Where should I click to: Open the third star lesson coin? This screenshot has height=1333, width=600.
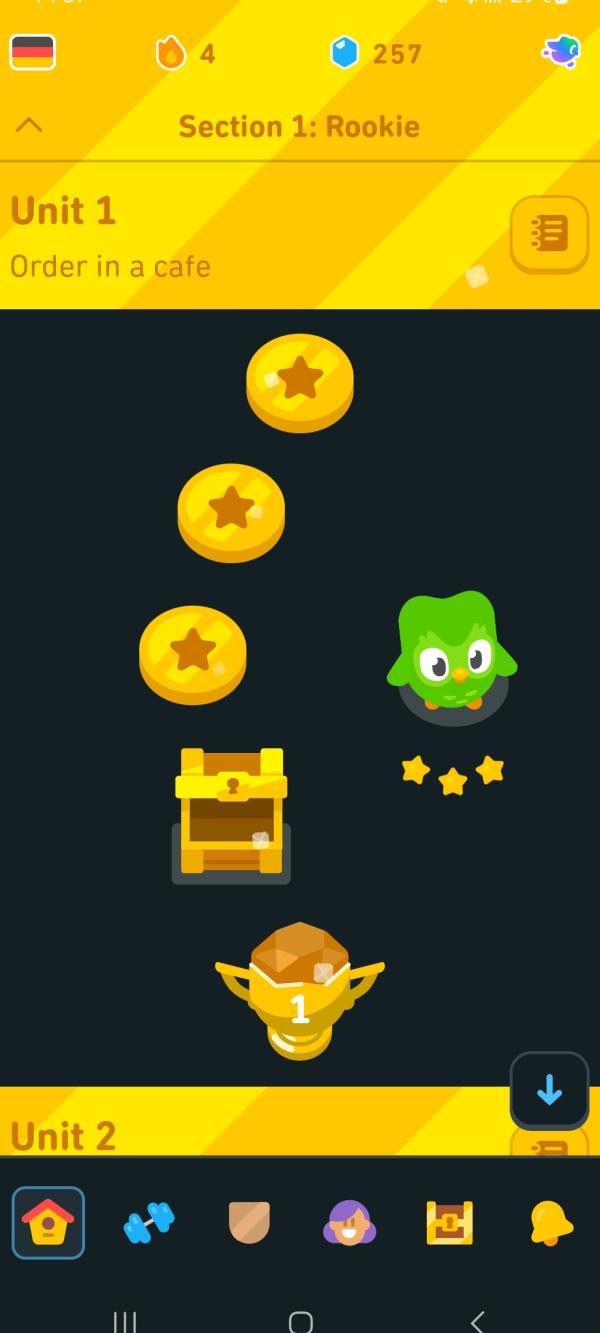tap(193, 655)
